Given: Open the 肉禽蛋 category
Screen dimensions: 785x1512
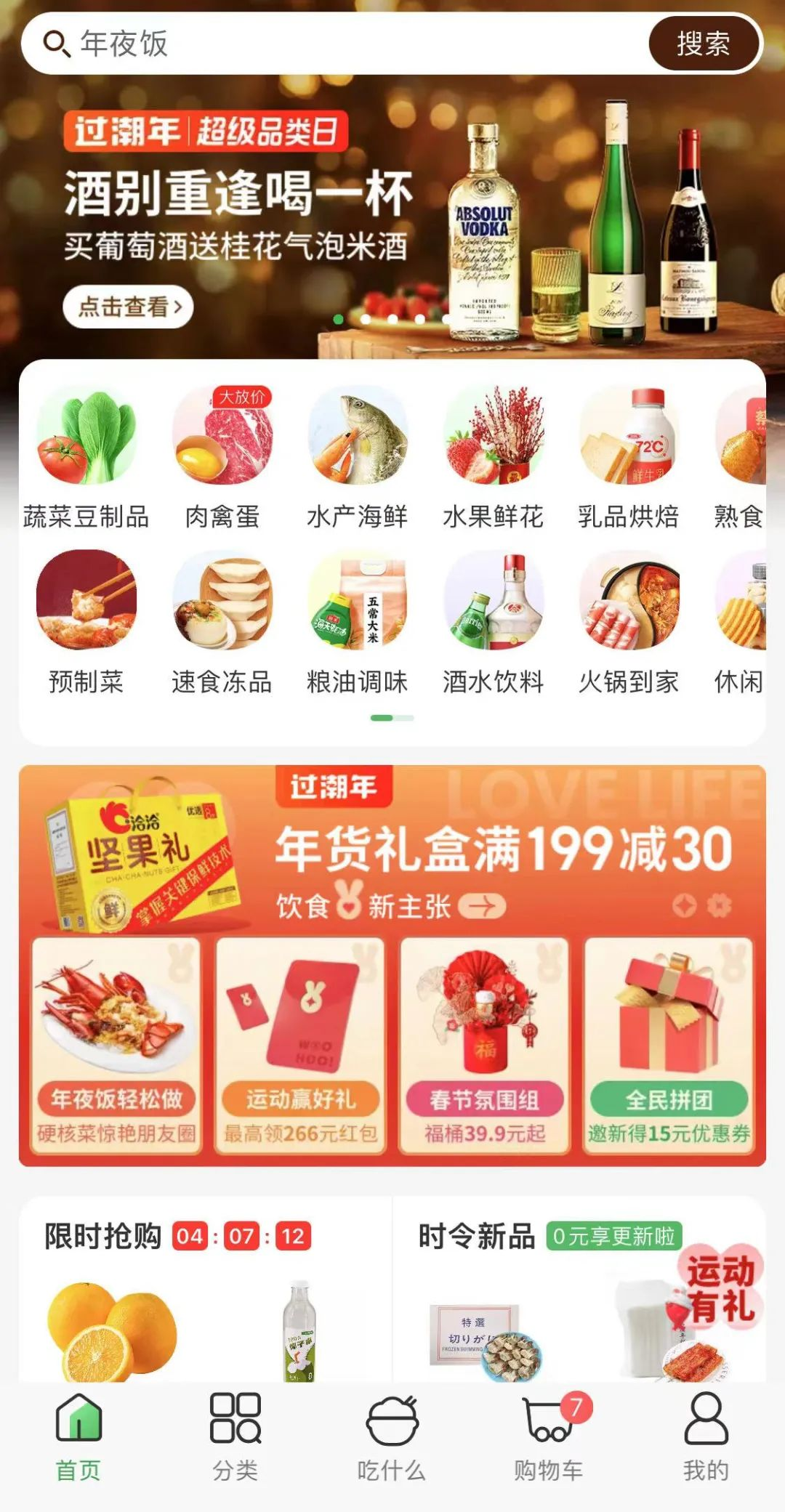Looking at the screenshot, I should [x=222, y=458].
